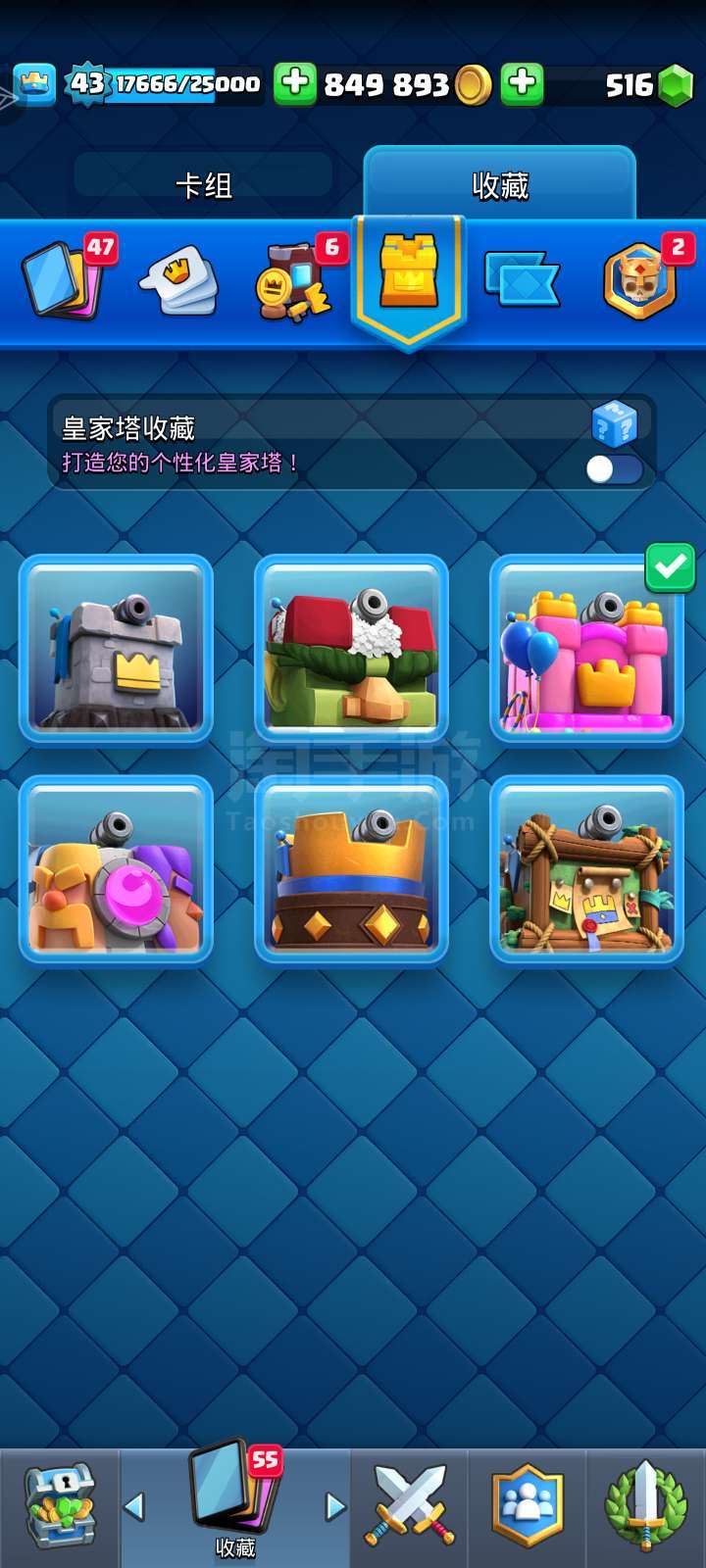The image size is (706, 1568).
Task: Select the default gray stone tower skin
Action: [117, 651]
